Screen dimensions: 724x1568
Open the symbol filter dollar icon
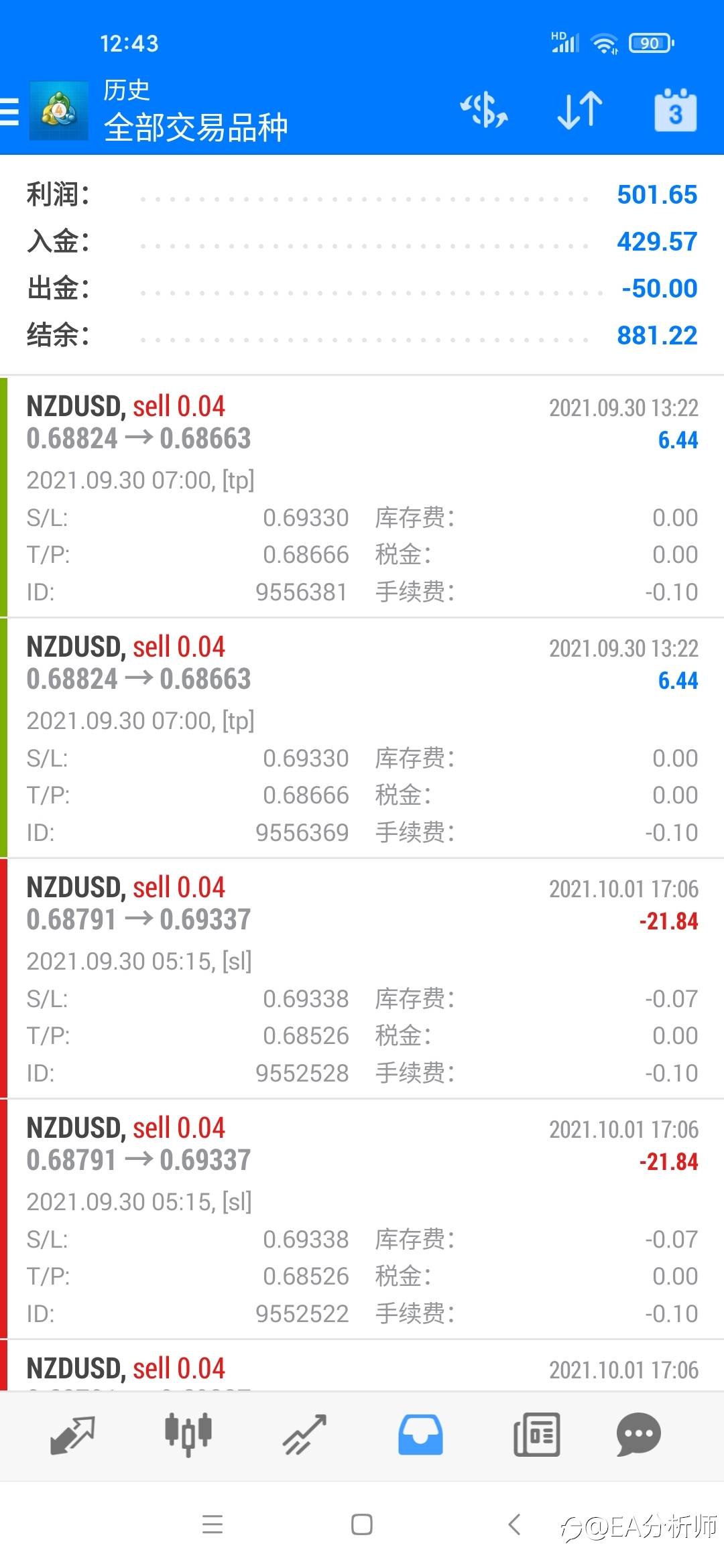(483, 111)
